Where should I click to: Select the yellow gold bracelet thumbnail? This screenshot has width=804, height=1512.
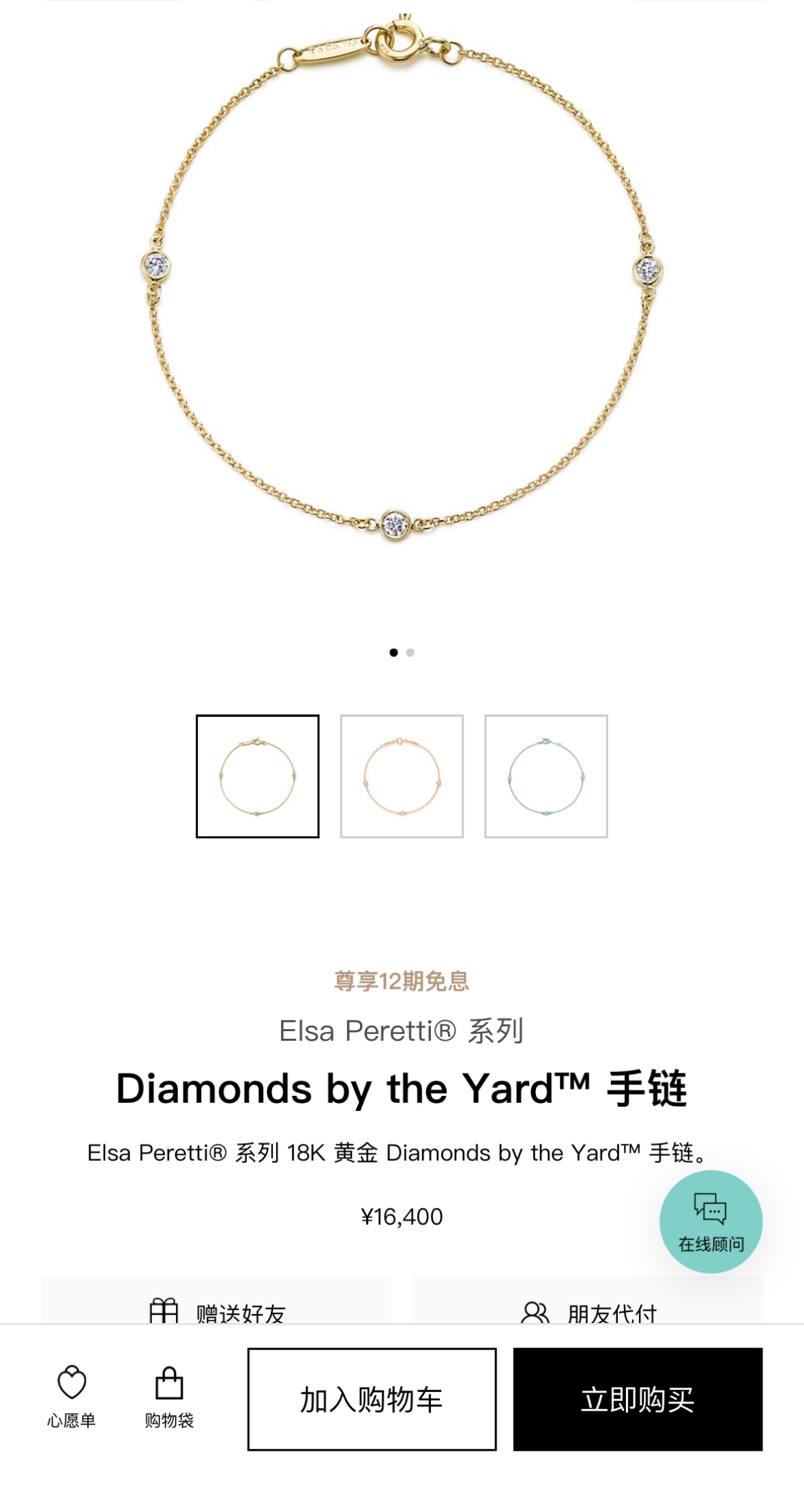click(257, 776)
